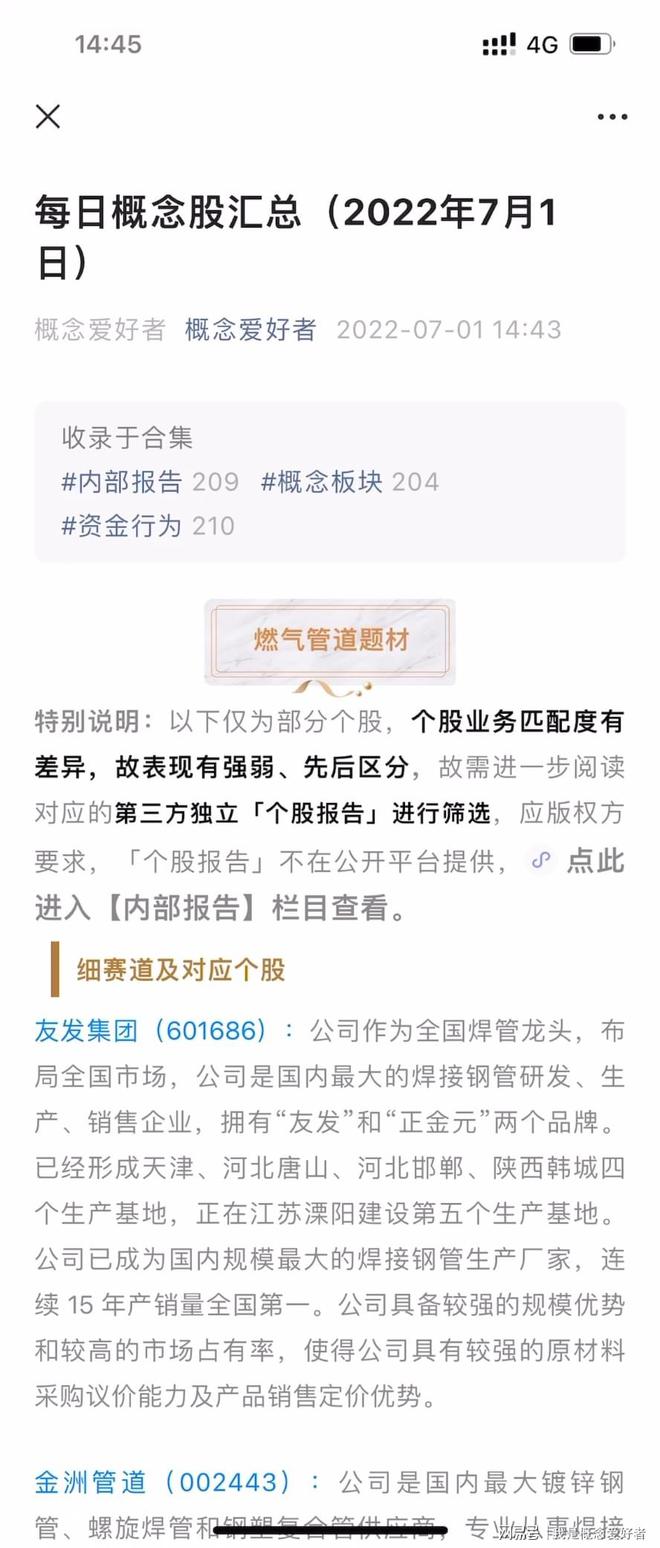Open the #内部报告 collection
The height and width of the screenshot is (1548, 660).
tap(122, 482)
